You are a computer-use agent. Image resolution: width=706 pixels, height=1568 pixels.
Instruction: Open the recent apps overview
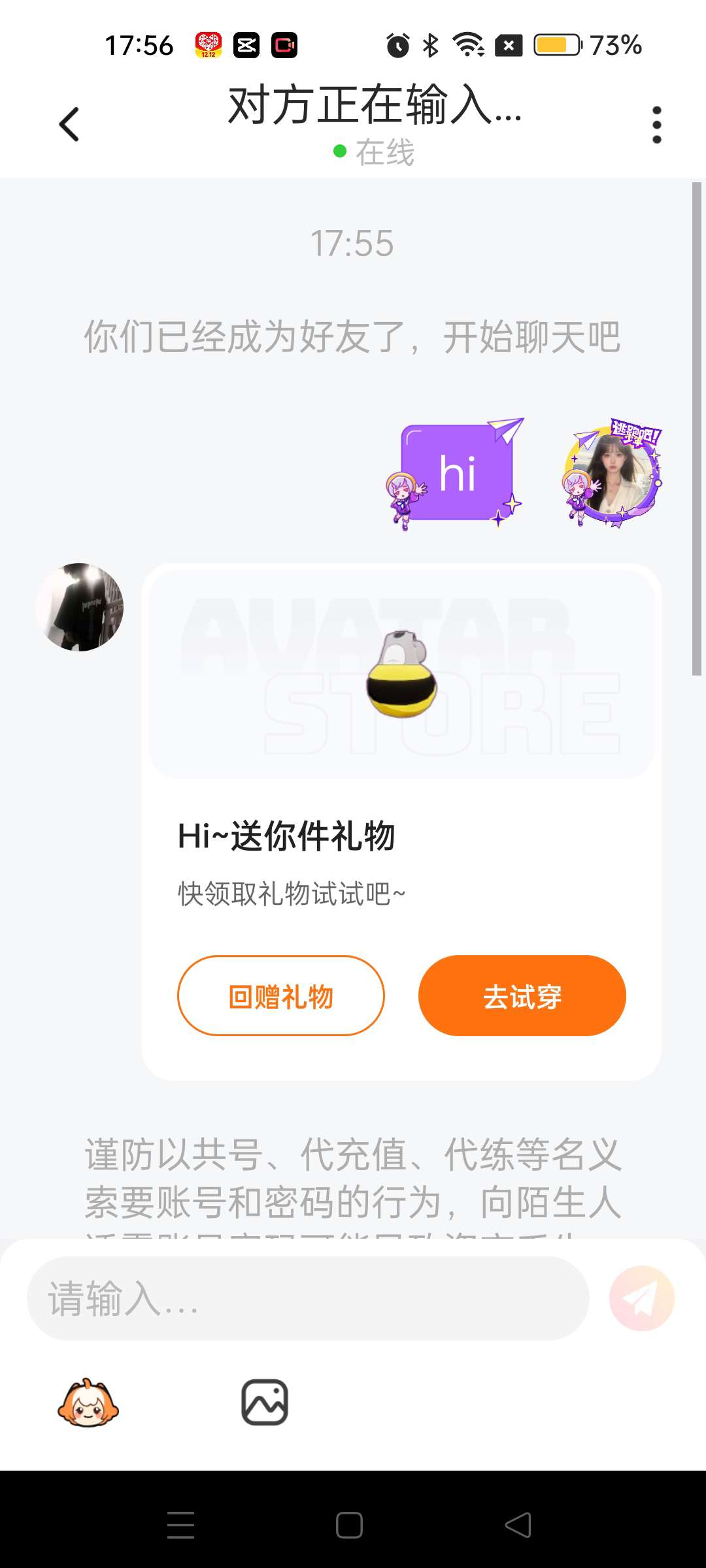[181, 1526]
